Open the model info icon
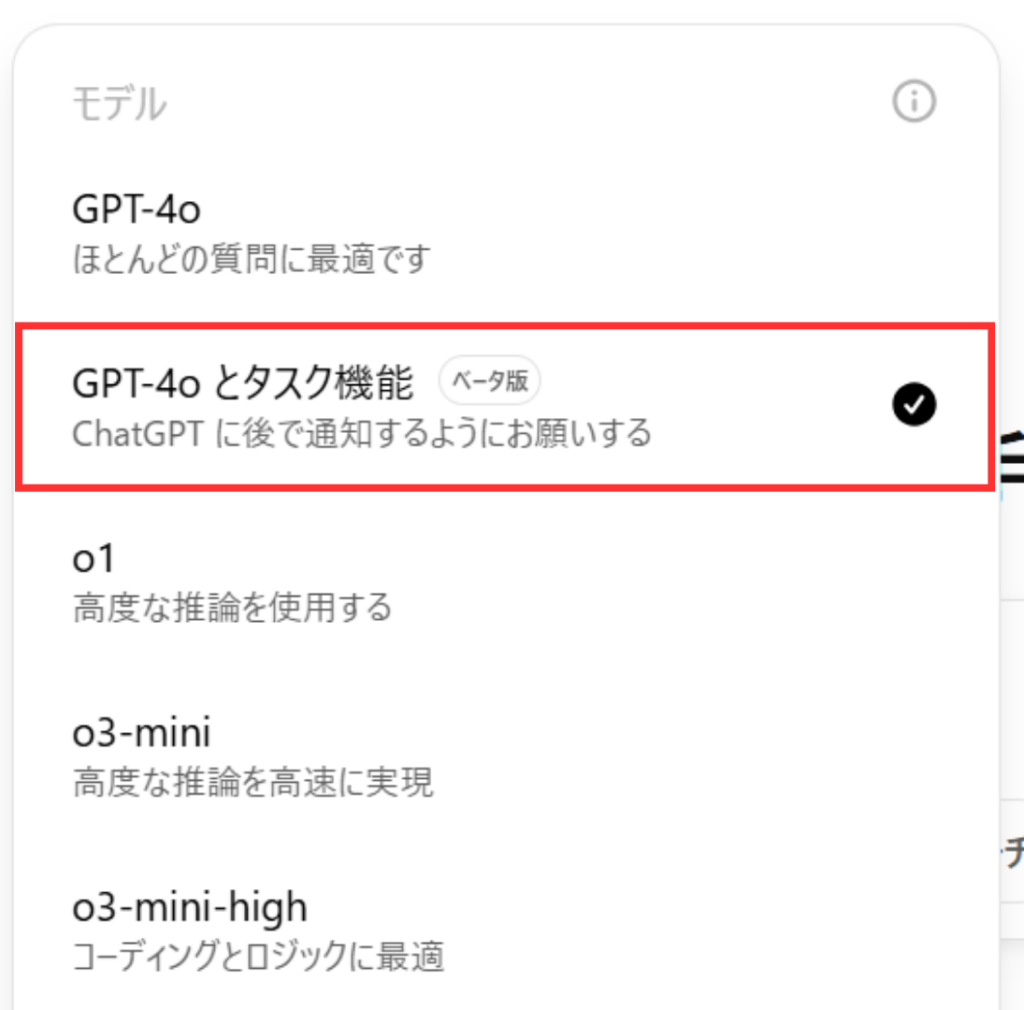This screenshot has height=1010, width=1024. [914, 101]
